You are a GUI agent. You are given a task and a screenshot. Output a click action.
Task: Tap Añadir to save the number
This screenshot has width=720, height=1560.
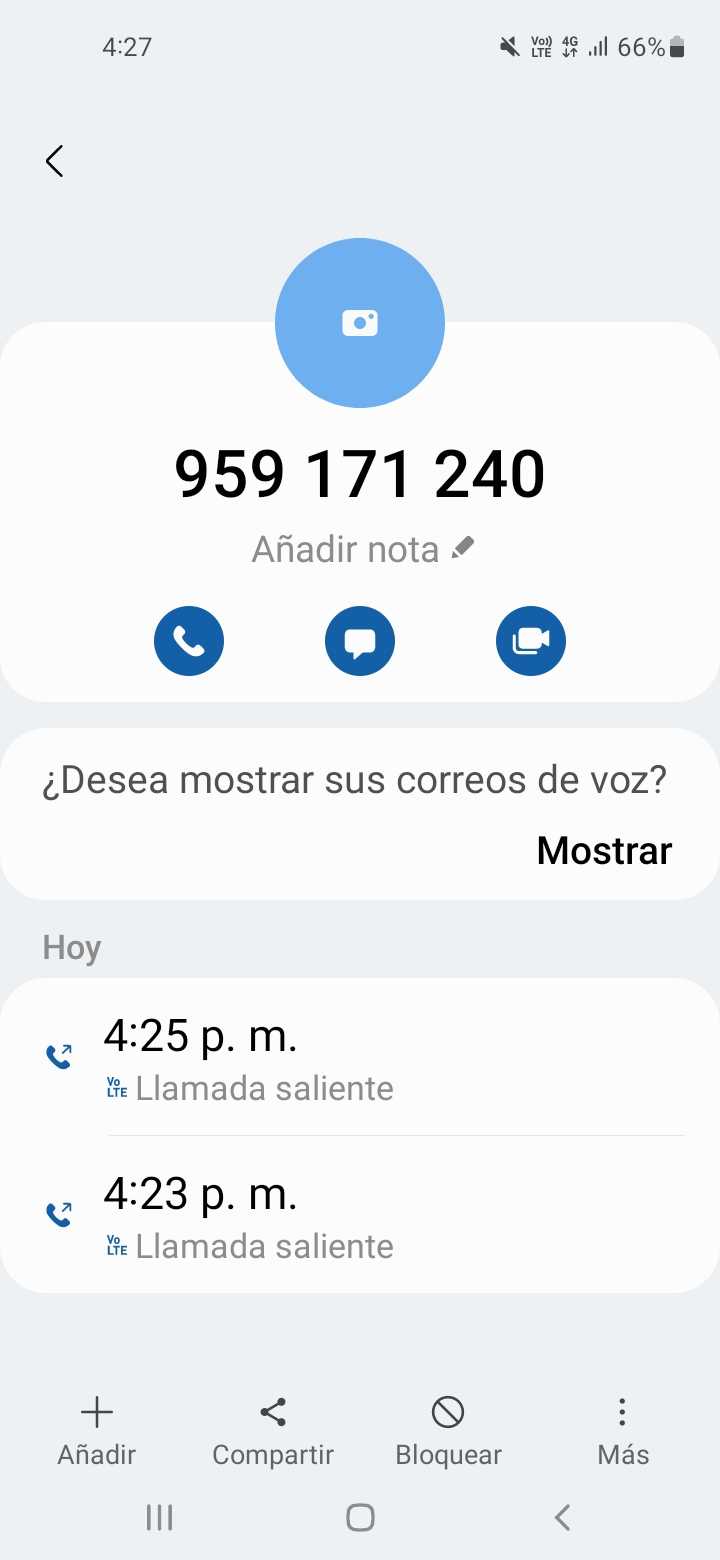tap(97, 1431)
